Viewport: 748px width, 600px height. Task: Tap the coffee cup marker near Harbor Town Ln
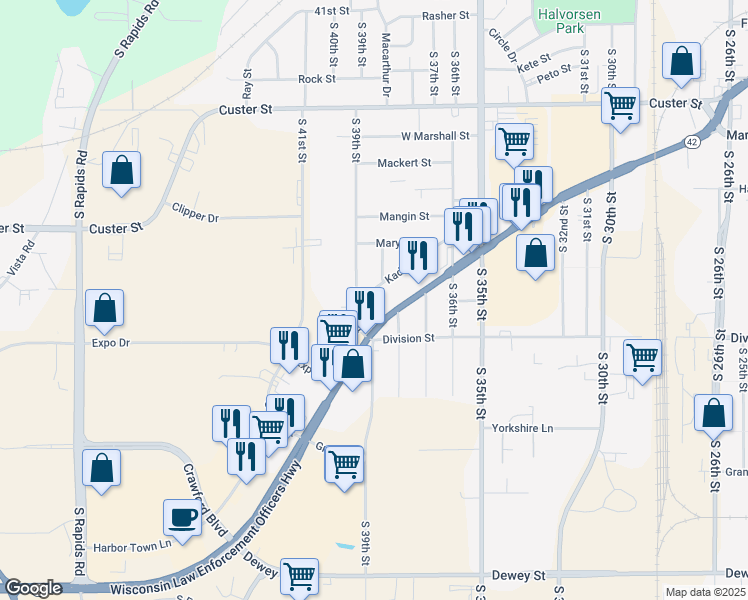181,517
